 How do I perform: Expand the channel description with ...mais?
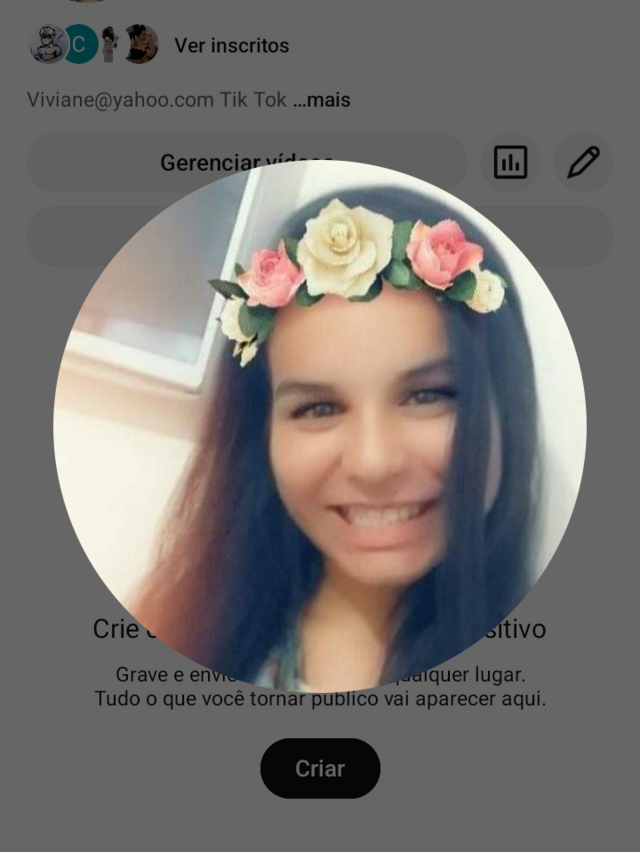pos(322,100)
